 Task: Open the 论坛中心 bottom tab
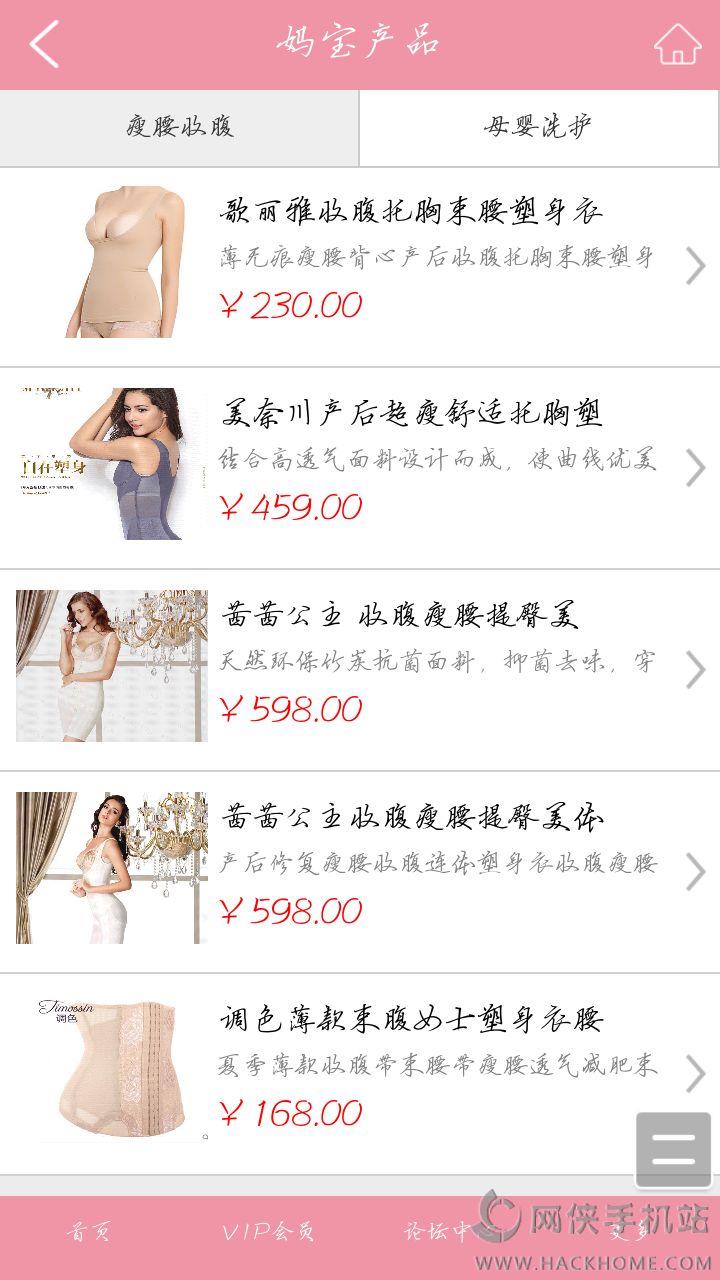click(x=440, y=1232)
